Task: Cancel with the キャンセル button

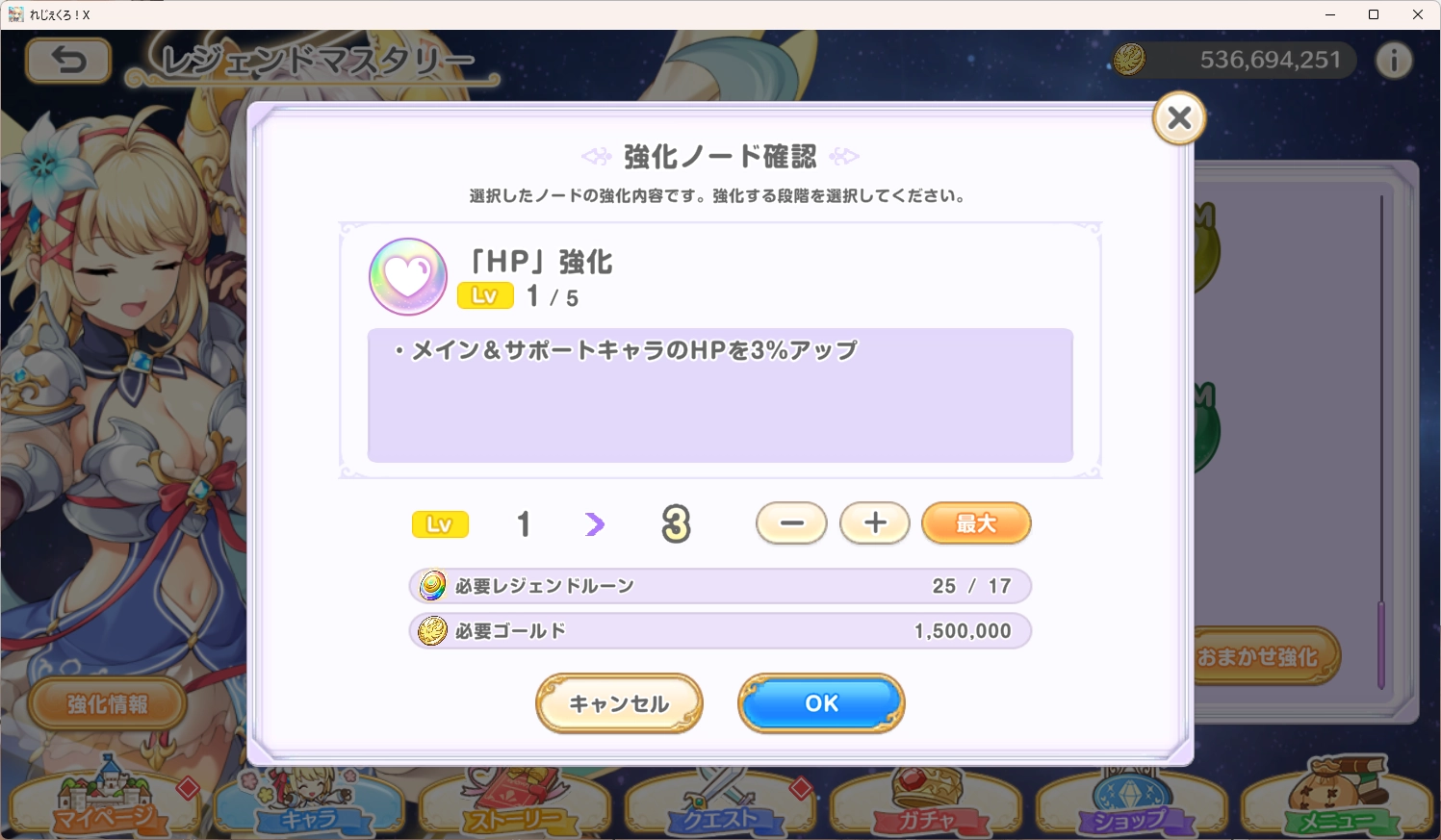Action: coord(619,703)
